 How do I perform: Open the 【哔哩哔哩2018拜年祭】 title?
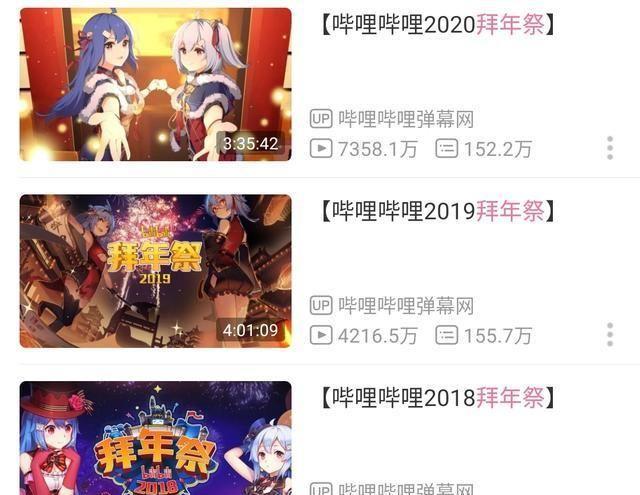point(438,397)
